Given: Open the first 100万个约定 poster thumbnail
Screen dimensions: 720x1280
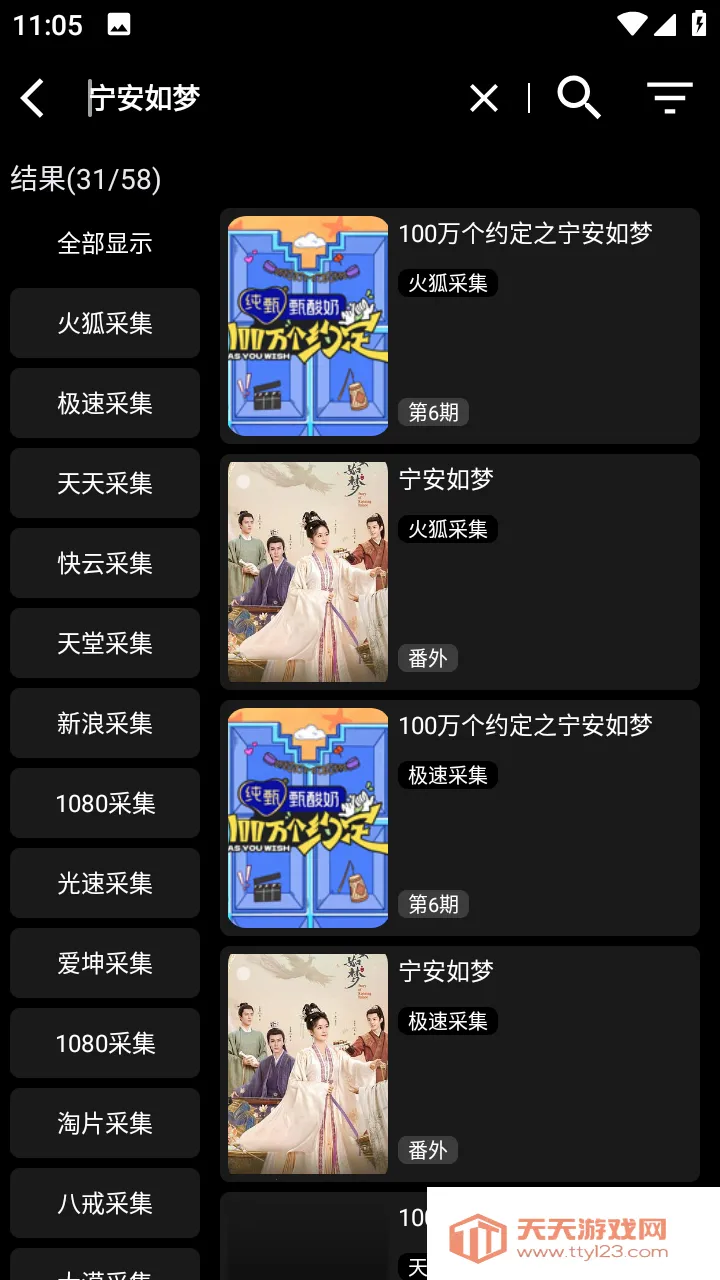Looking at the screenshot, I should click(x=307, y=324).
